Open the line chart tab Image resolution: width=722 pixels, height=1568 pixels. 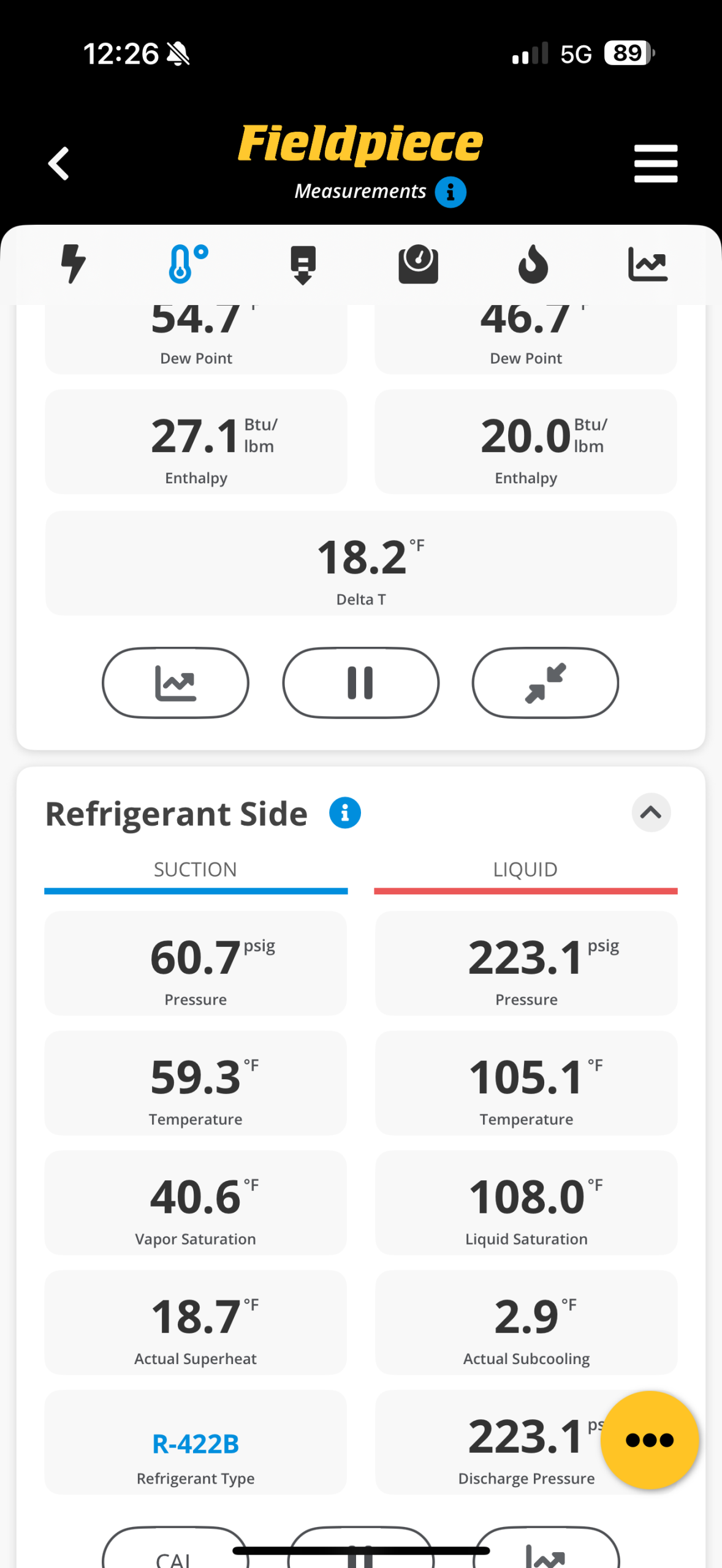click(647, 264)
